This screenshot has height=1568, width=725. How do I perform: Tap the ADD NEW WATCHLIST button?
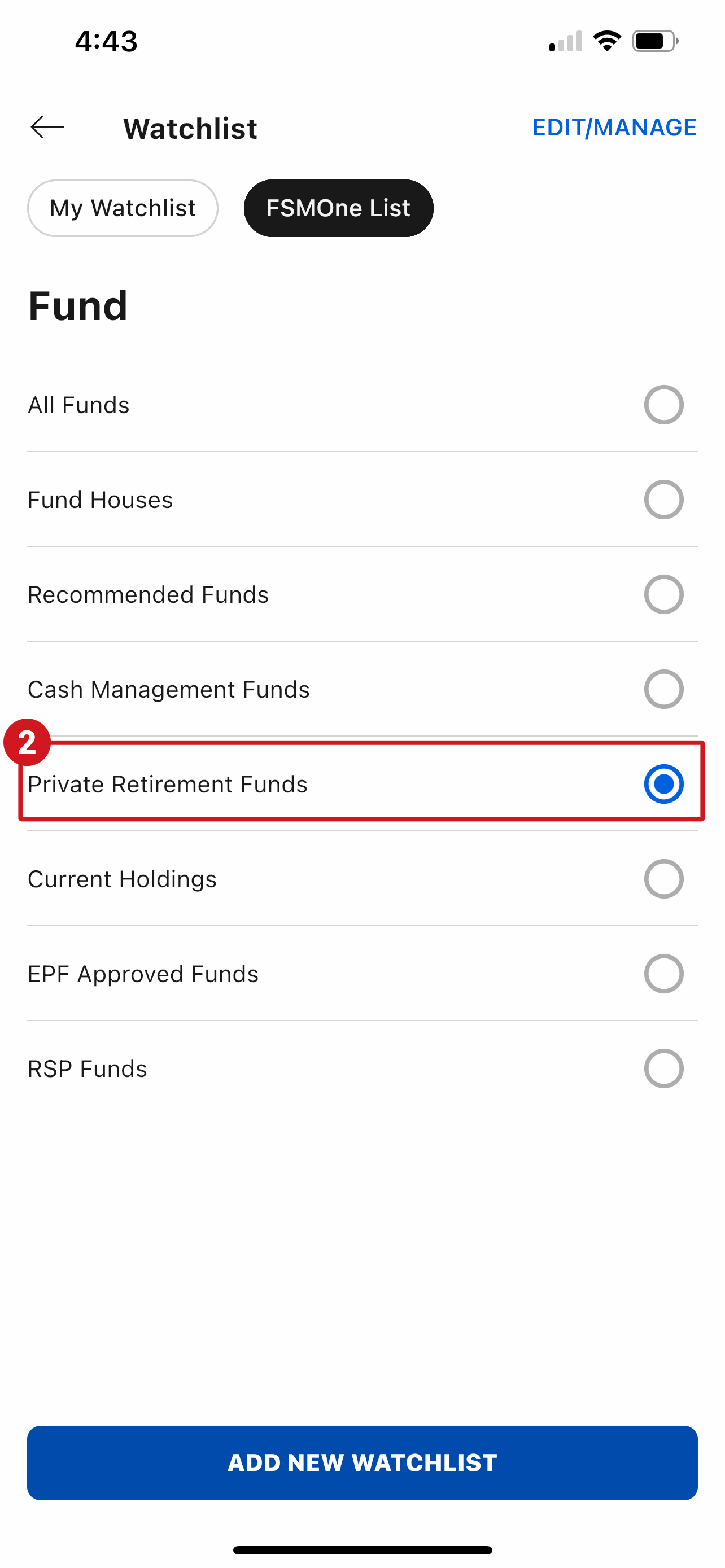(x=362, y=1462)
